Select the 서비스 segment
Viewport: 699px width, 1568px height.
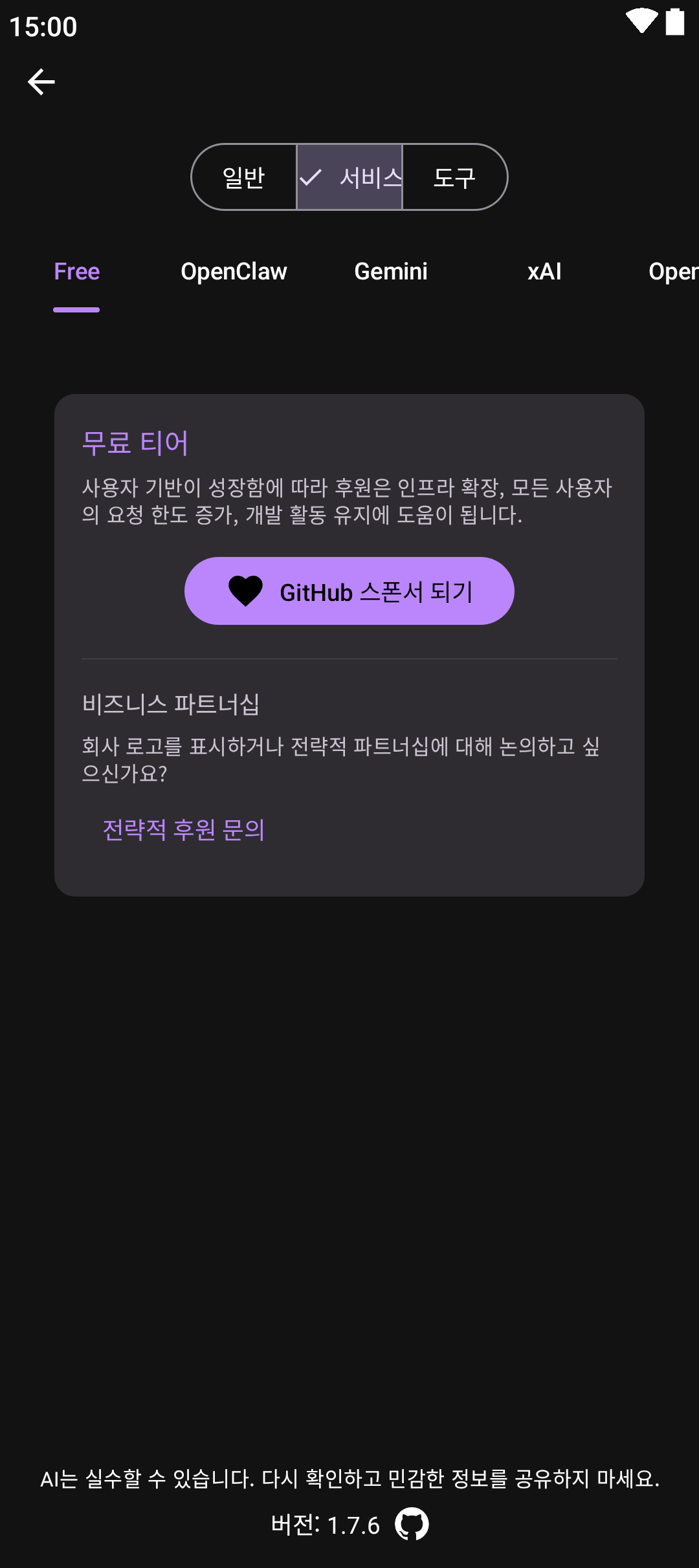350,177
